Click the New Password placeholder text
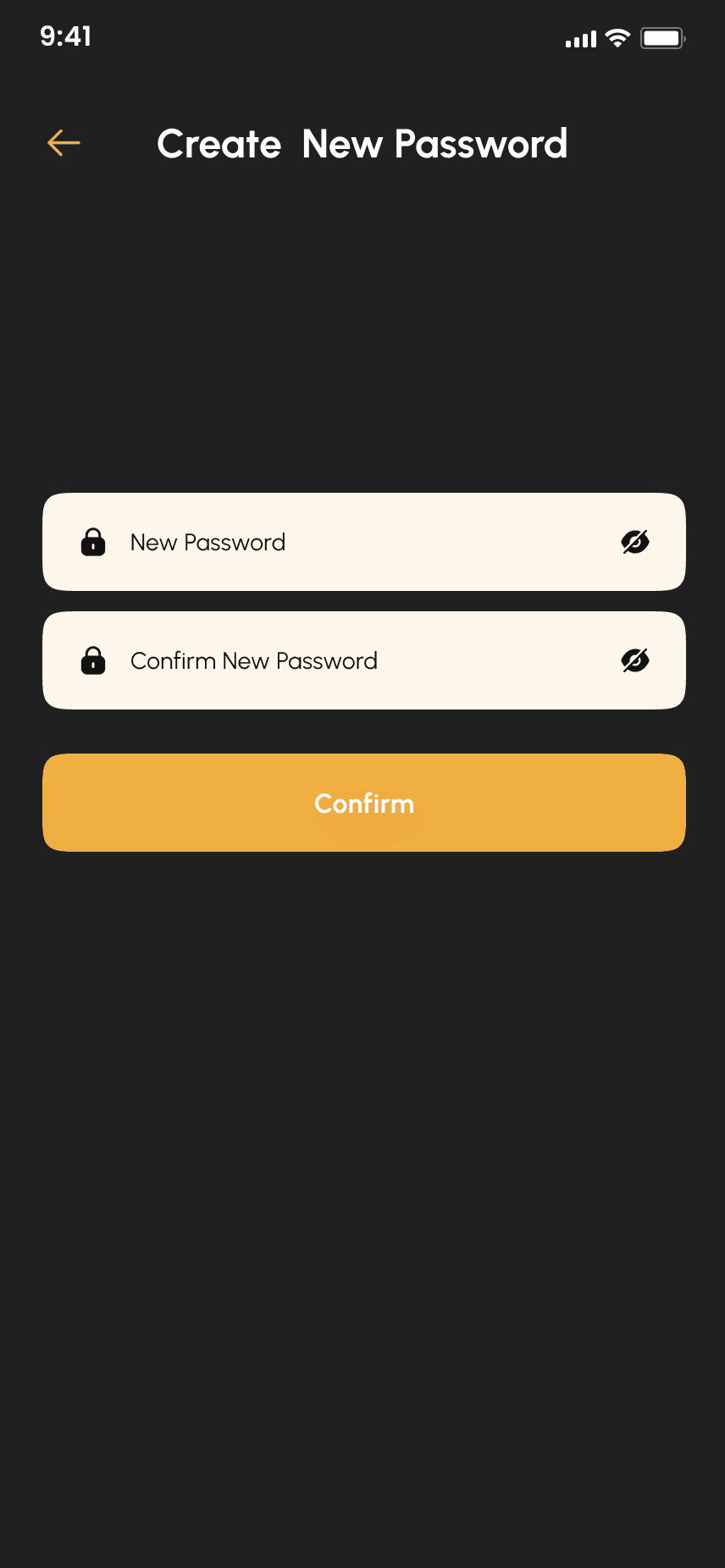This screenshot has width=725, height=1568. [208, 542]
